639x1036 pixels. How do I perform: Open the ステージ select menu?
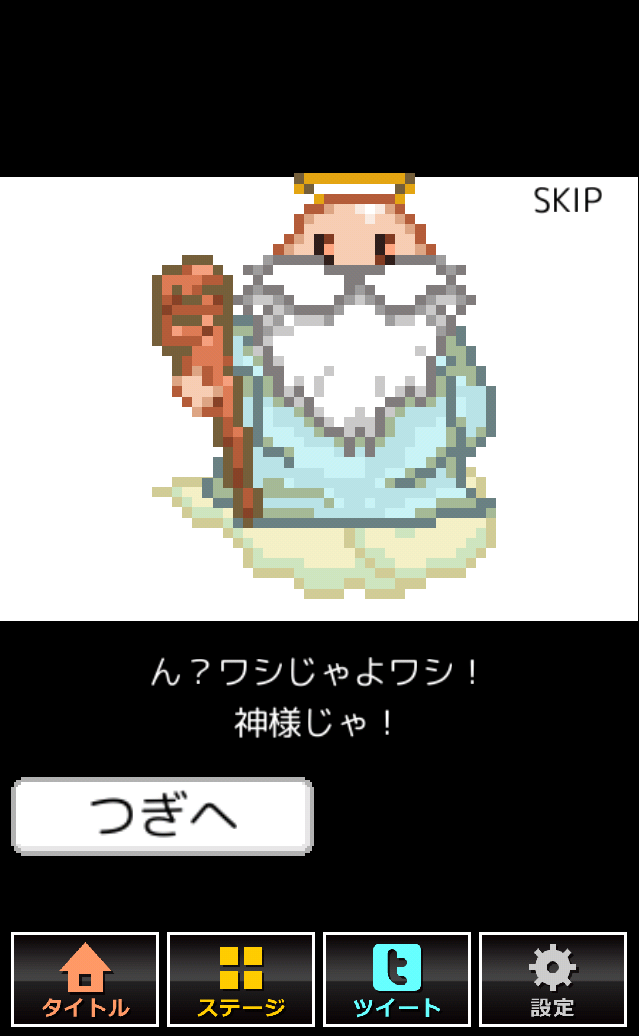tap(241, 981)
